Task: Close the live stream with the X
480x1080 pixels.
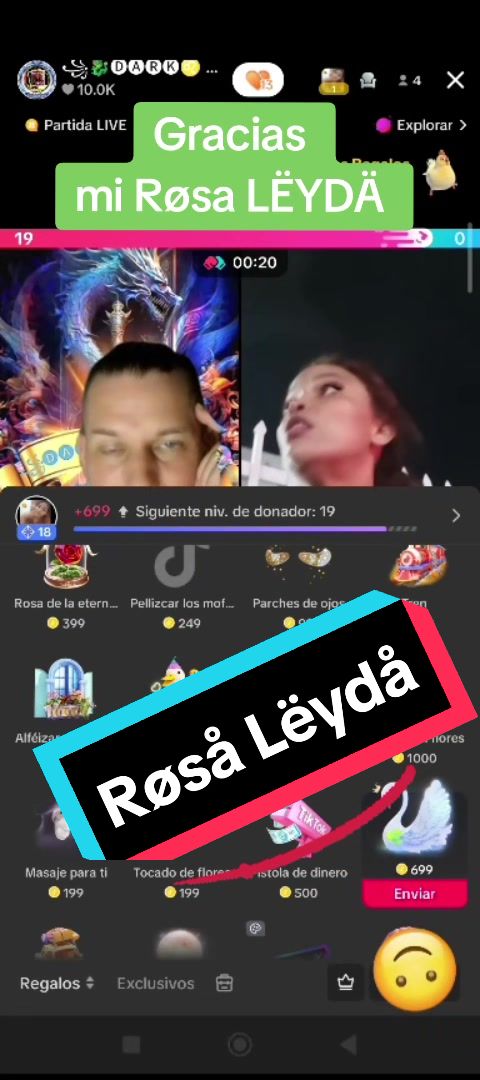Action: point(455,81)
